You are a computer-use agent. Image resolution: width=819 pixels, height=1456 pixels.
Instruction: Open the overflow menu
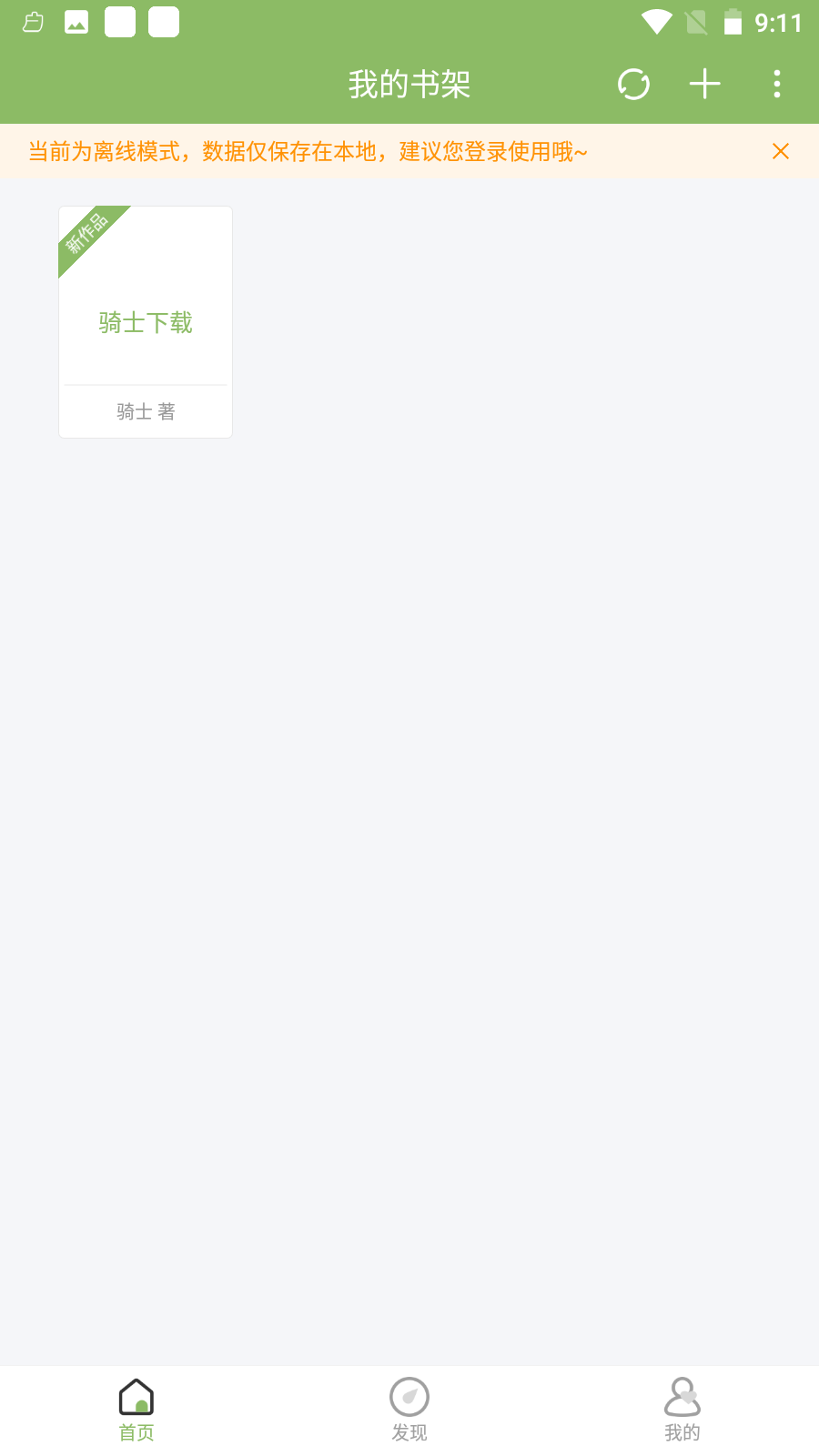776,85
